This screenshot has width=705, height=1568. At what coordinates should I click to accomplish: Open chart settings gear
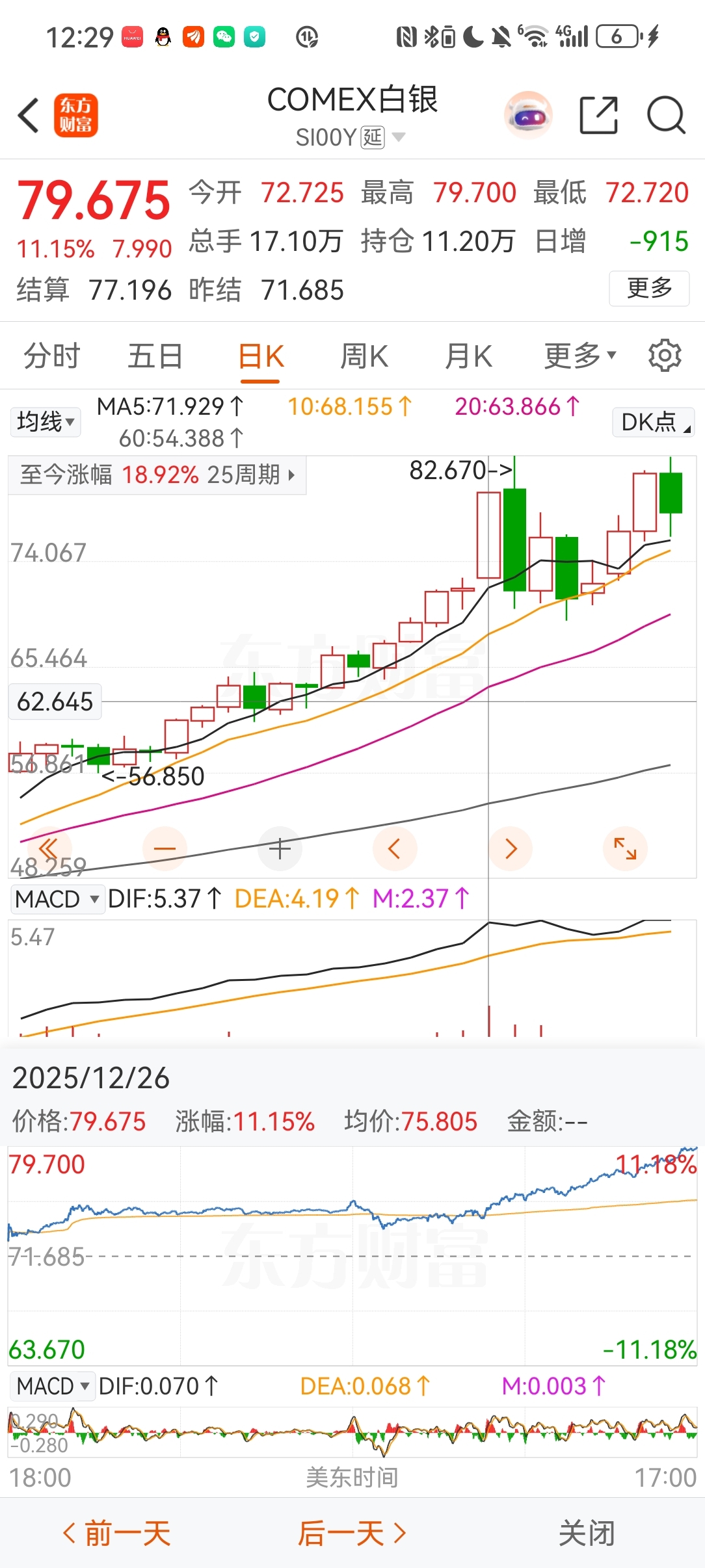pyautogui.click(x=665, y=356)
